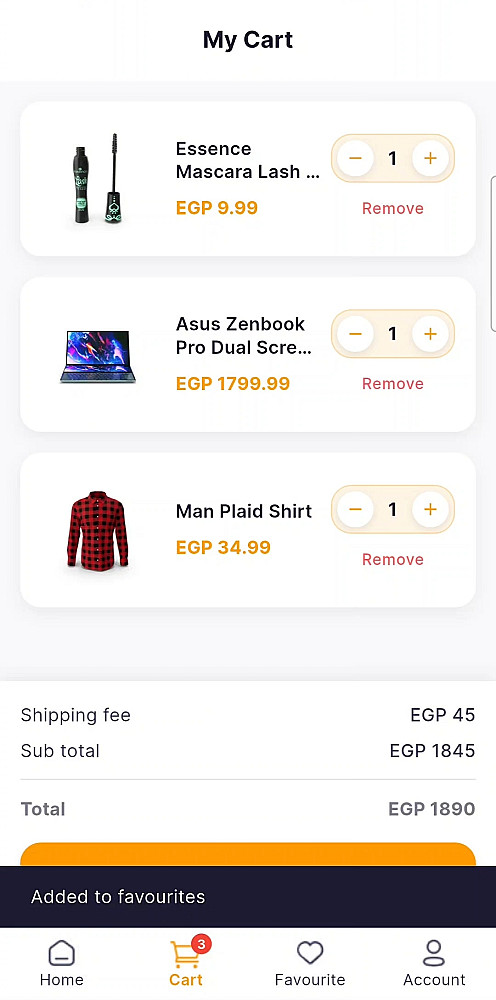Remove Asus Zenbook Pro from cart
This screenshot has width=496, height=1000.
click(x=393, y=383)
